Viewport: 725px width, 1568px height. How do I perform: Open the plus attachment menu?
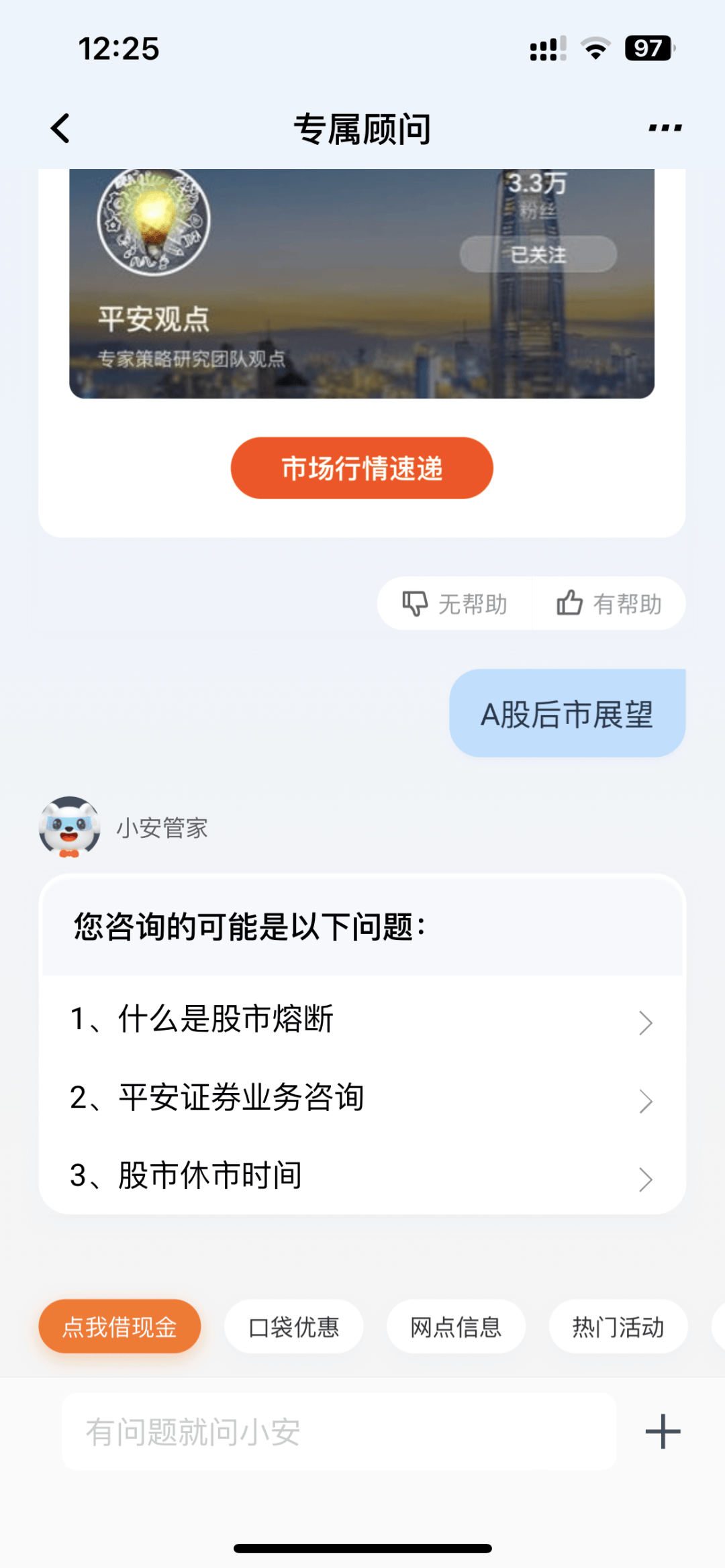(663, 1431)
